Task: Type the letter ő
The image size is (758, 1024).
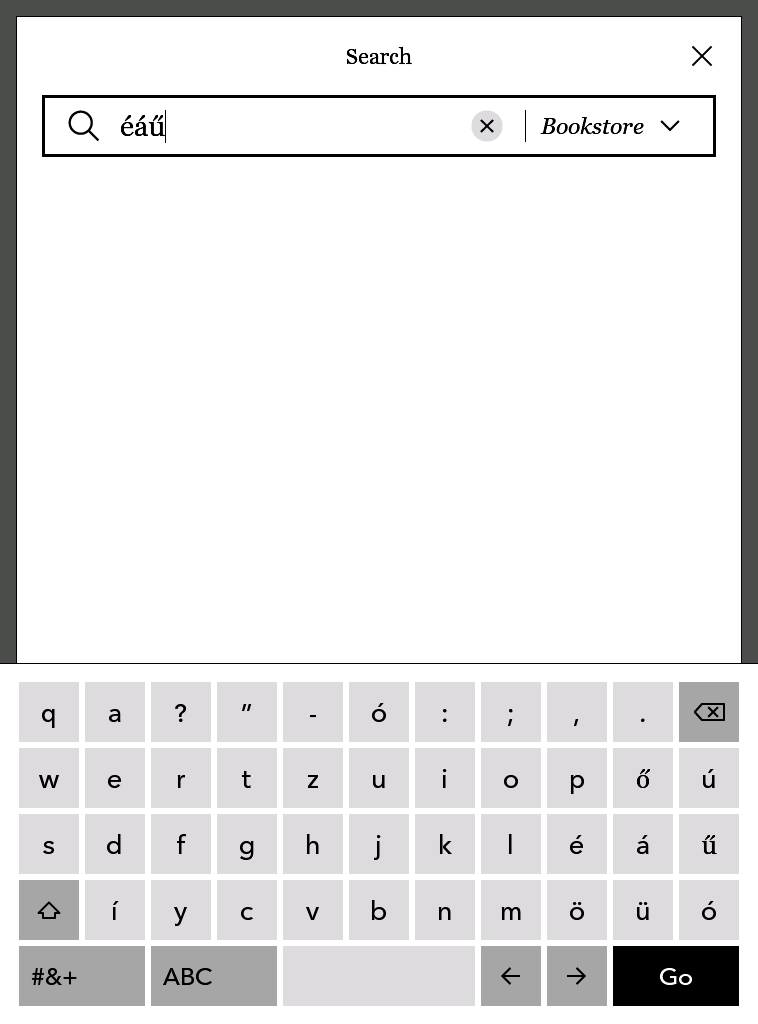Action: click(x=642, y=778)
